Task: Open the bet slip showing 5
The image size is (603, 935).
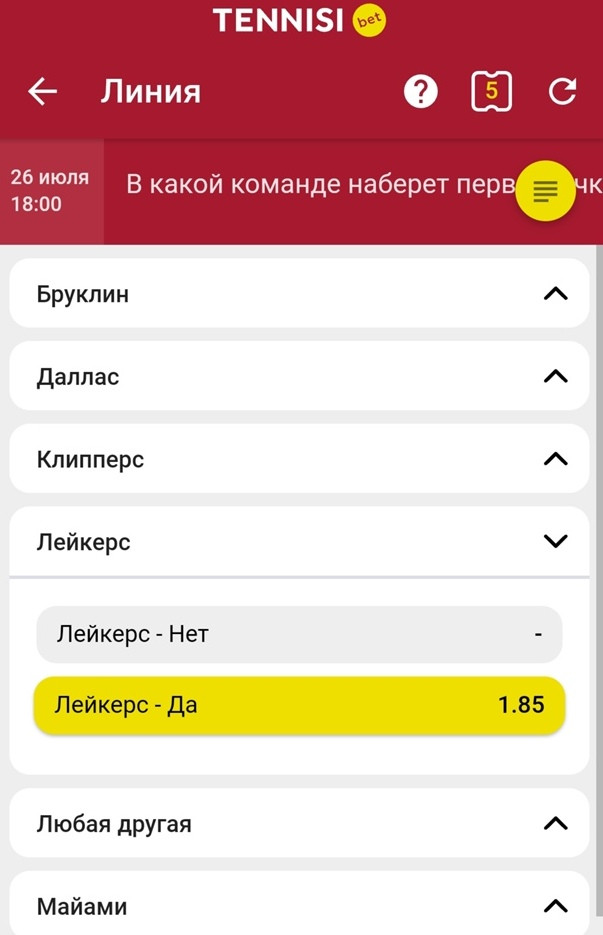Action: [491, 92]
